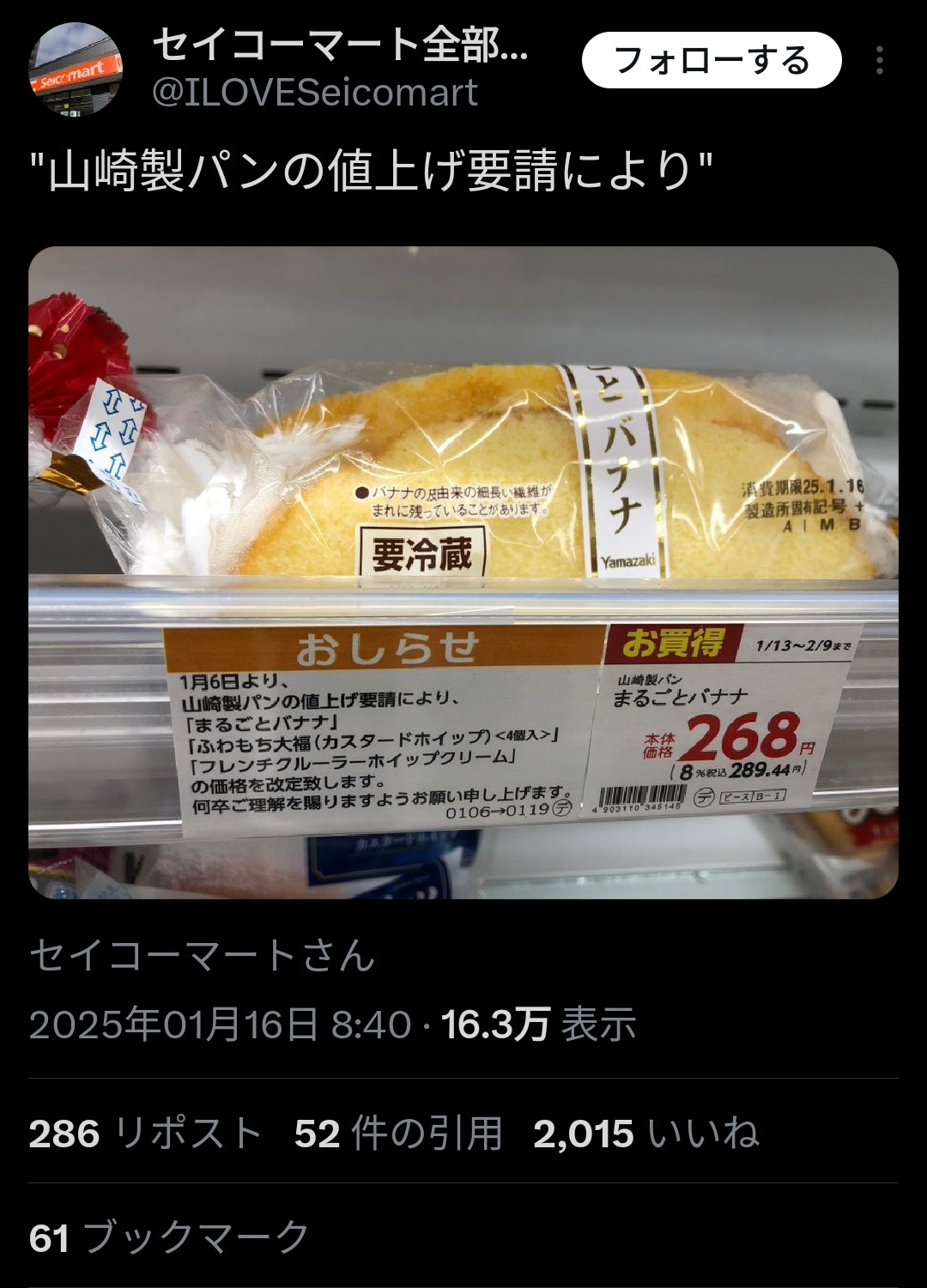The height and width of the screenshot is (1288, 927).
Task: Open the Seicomart profile avatar
Action: click(76, 69)
